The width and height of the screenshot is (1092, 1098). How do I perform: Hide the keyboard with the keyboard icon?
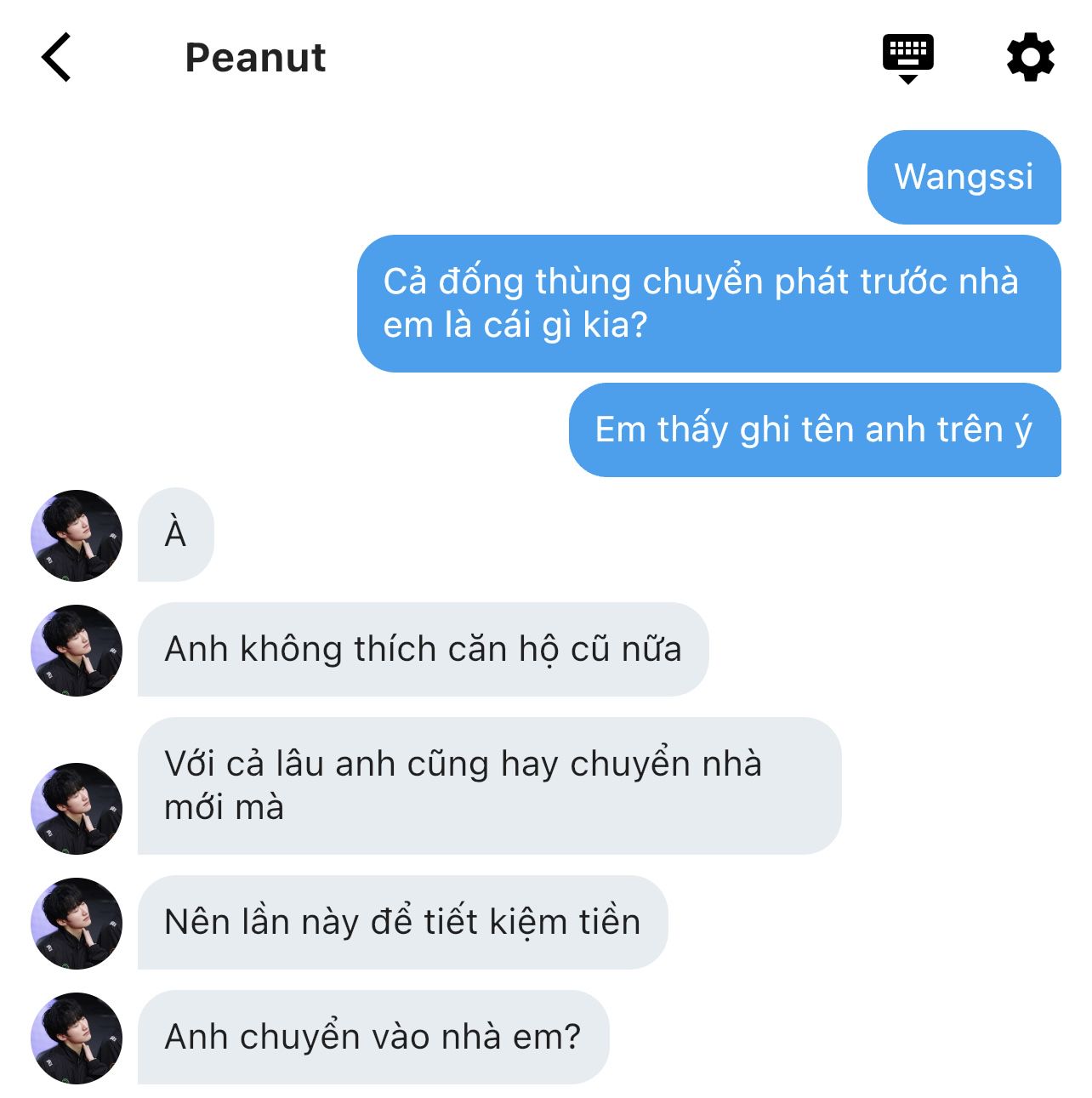[x=907, y=58]
